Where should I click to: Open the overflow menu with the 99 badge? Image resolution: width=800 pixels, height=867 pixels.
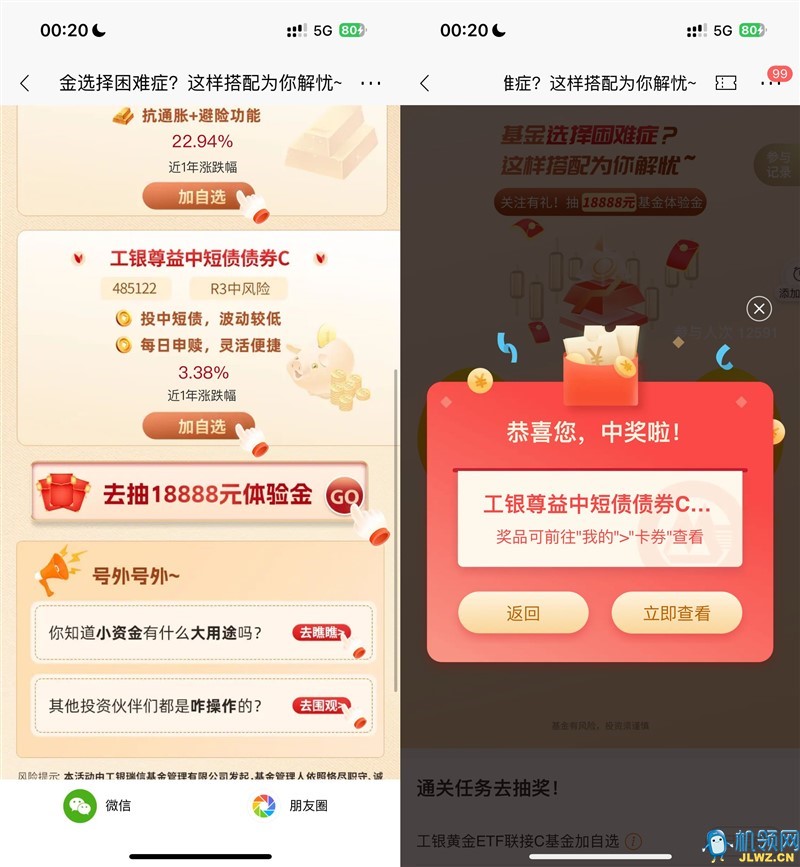pos(771,84)
